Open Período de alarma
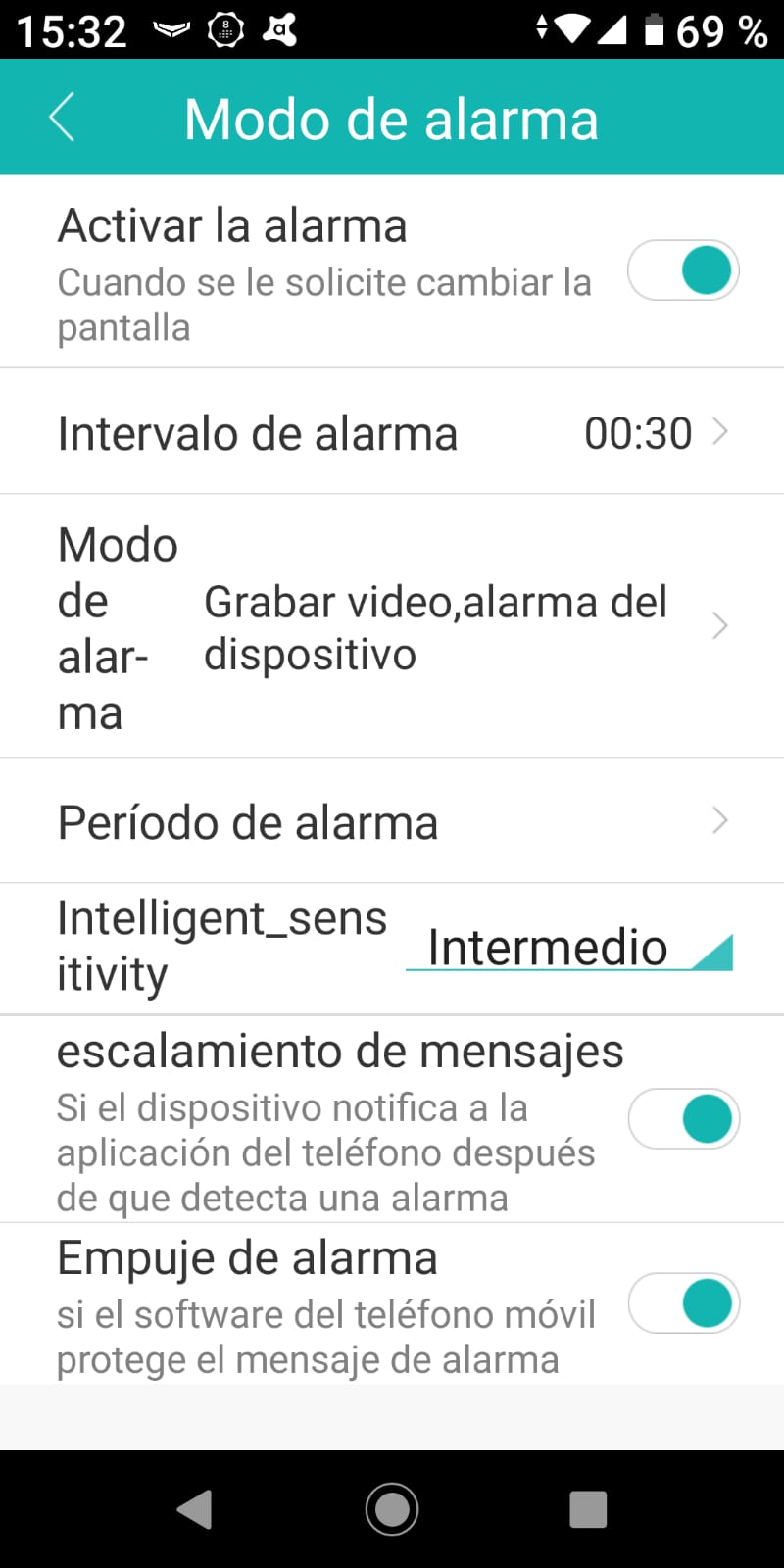 [x=392, y=821]
